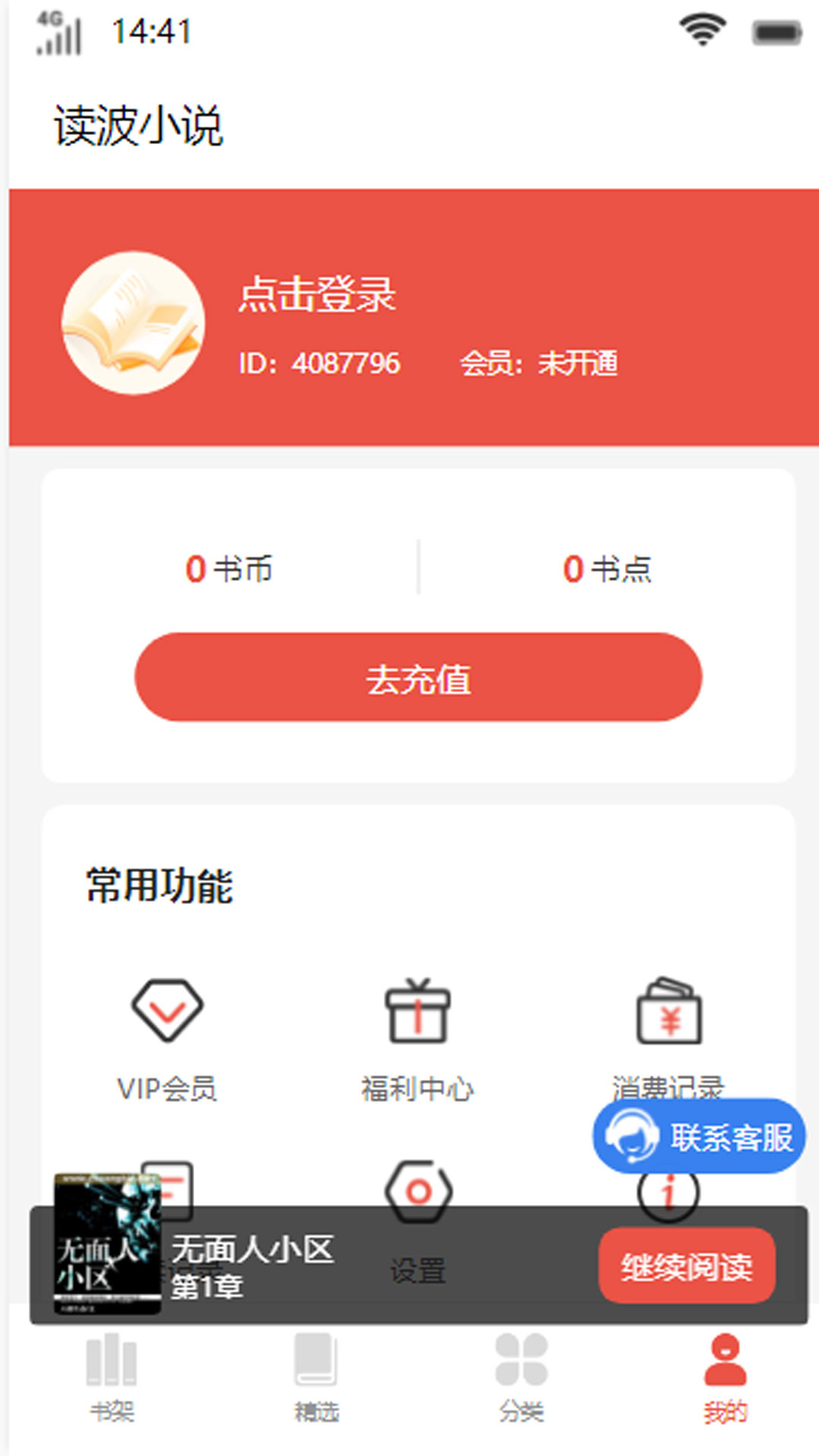Open the 设置 hexagon icon
The width and height of the screenshot is (819, 1456).
coord(419,1191)
